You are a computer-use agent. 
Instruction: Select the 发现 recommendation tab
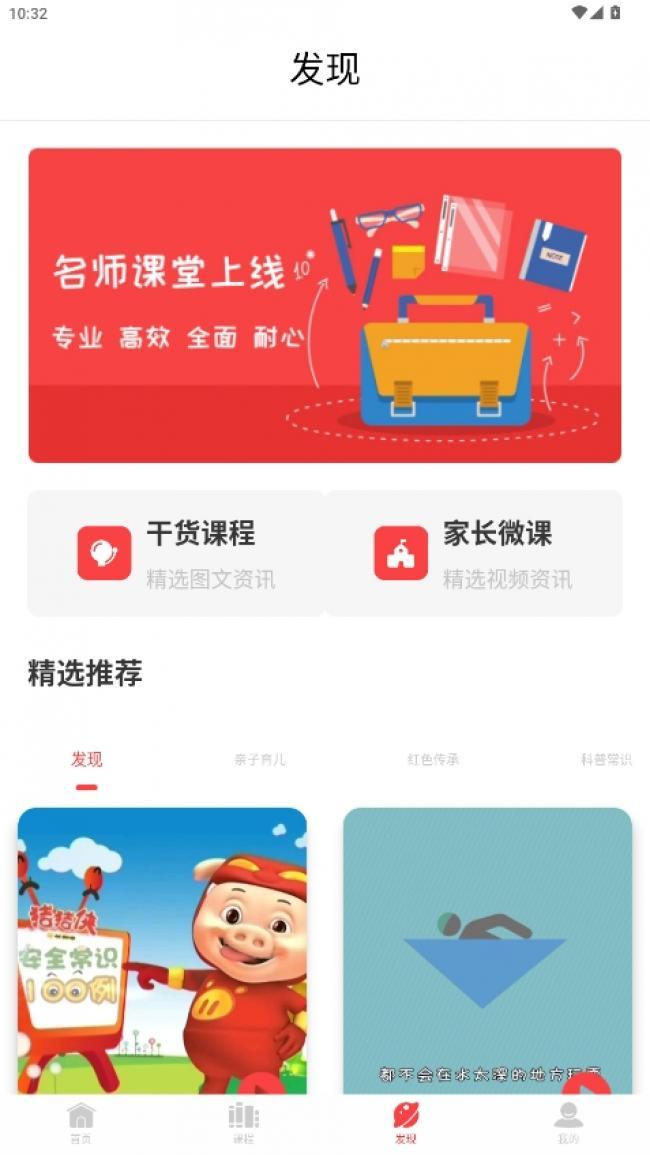click(x=87, y=760)
